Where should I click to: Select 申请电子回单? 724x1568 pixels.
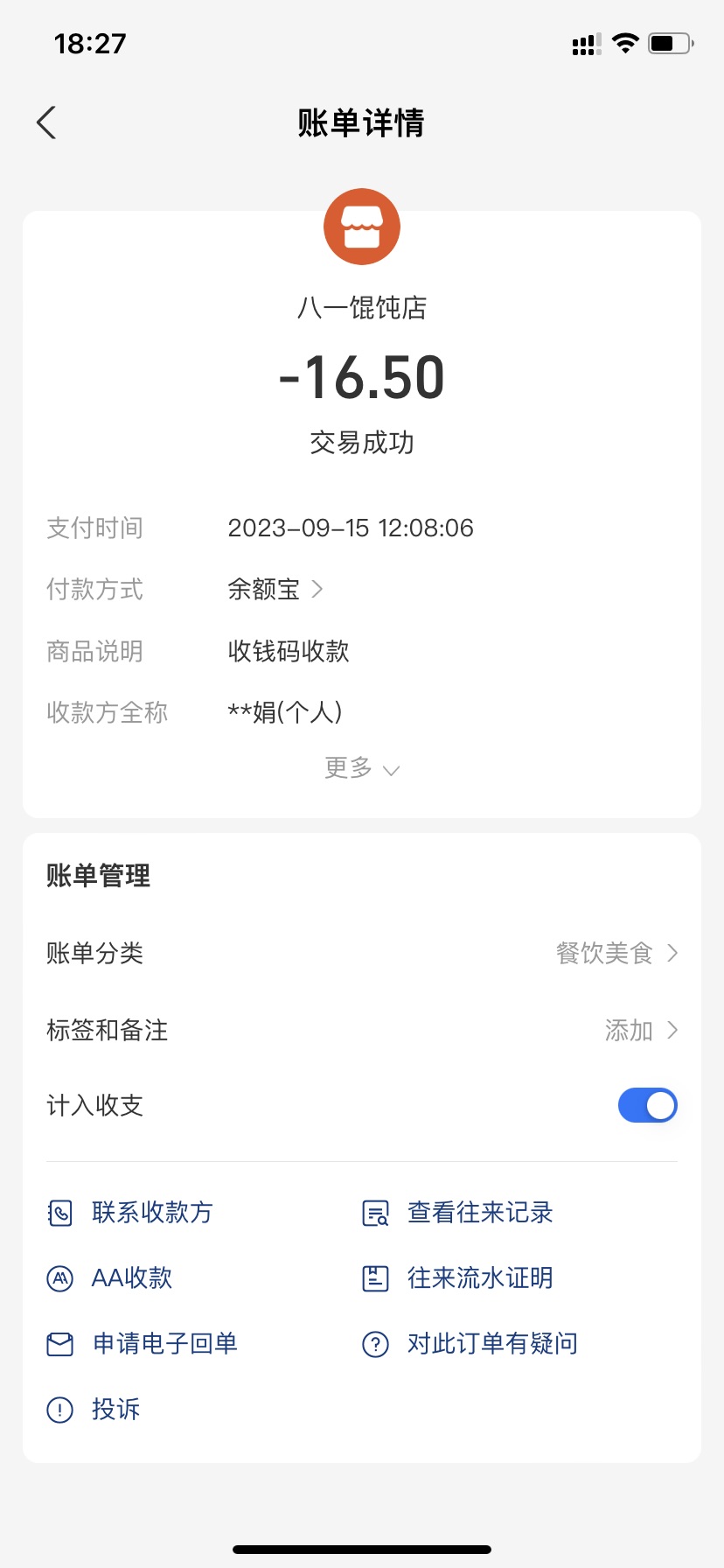143,1344
